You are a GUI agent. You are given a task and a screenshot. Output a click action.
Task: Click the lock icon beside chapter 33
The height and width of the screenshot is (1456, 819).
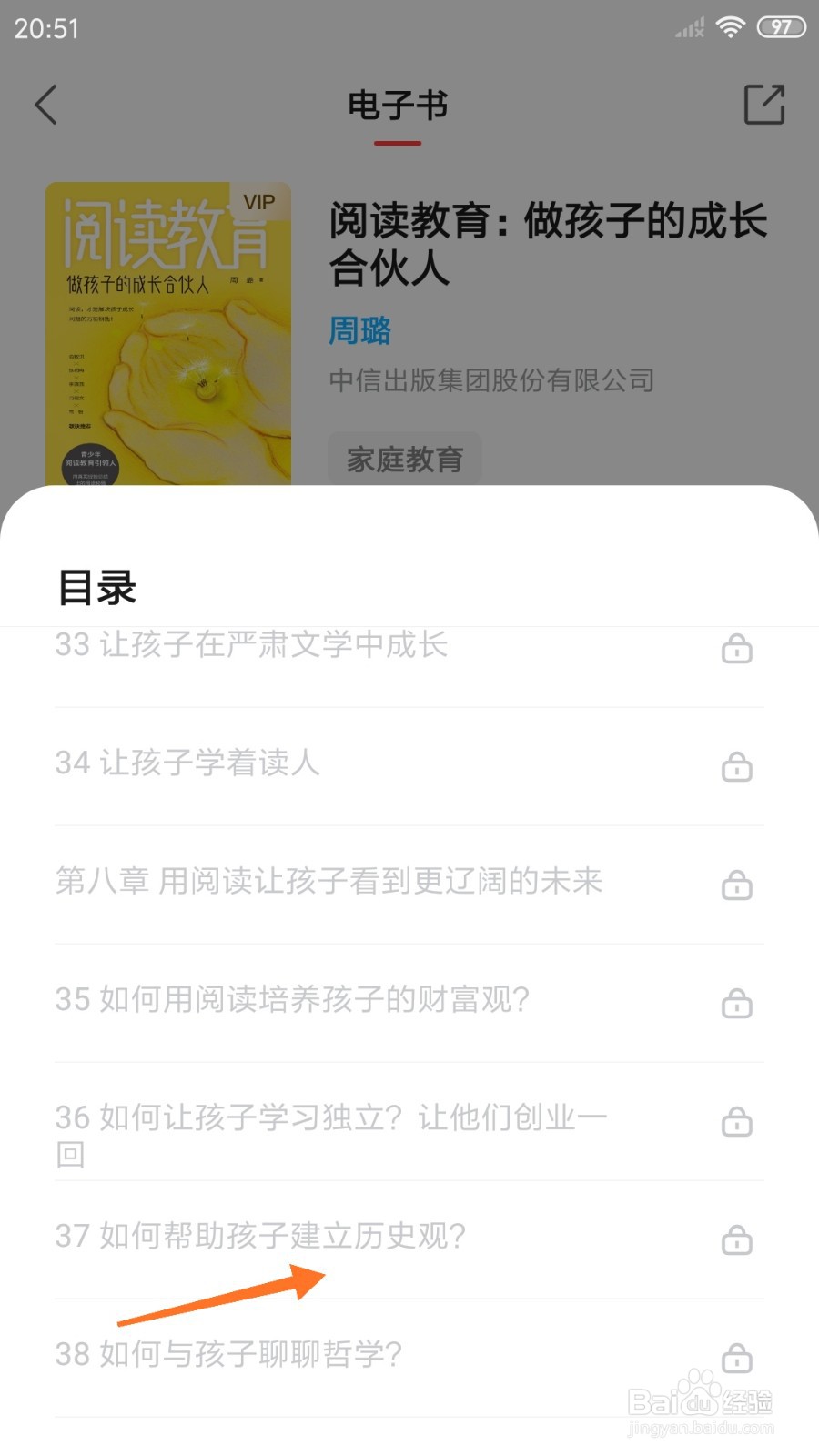coord(738,648)
